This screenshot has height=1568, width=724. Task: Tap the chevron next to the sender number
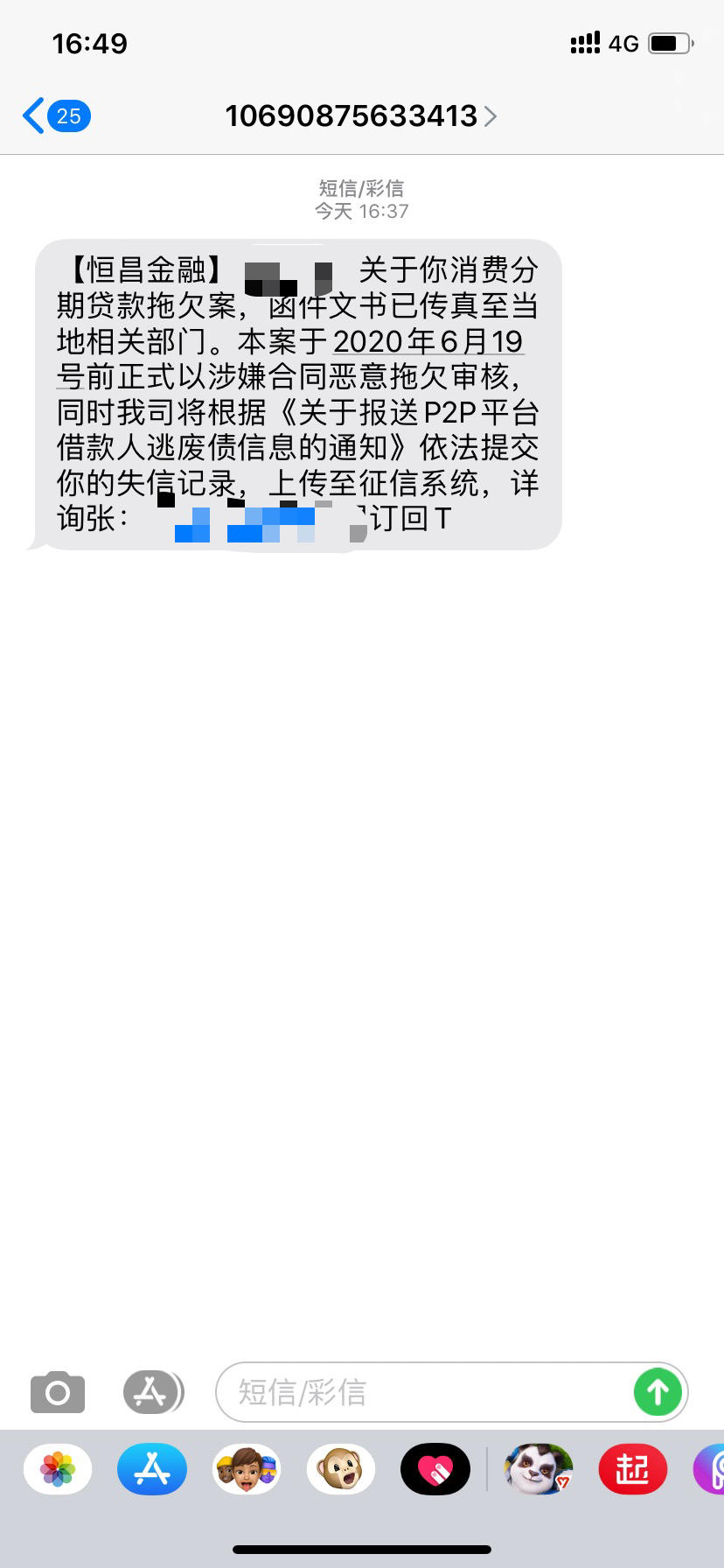pos(491,115)
